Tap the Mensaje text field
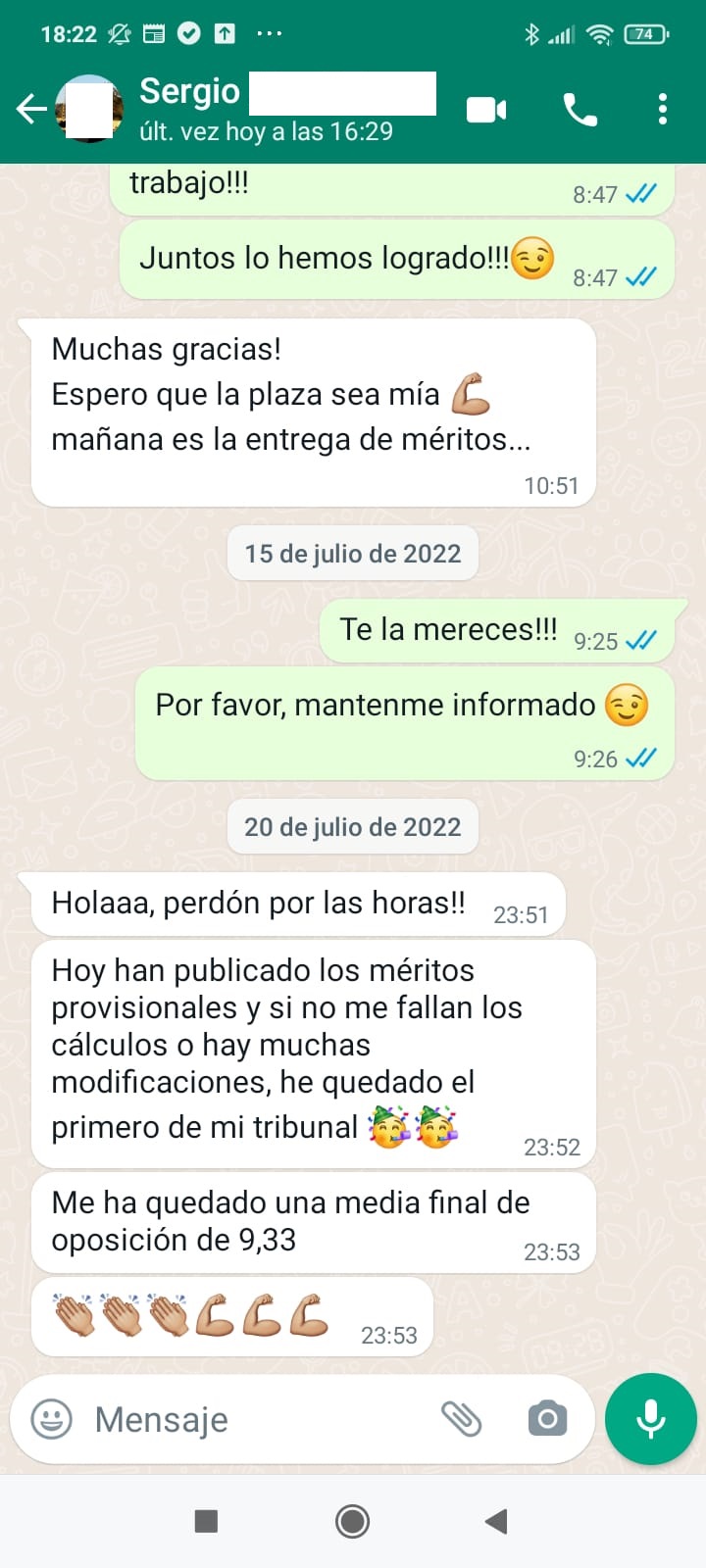 point(255,1419)
